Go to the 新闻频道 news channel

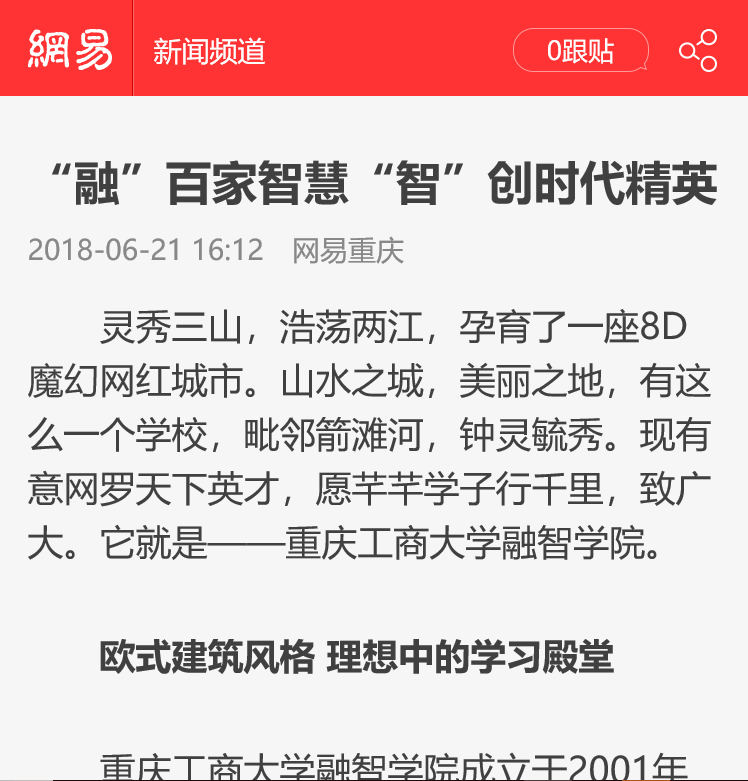pos(209,51)
